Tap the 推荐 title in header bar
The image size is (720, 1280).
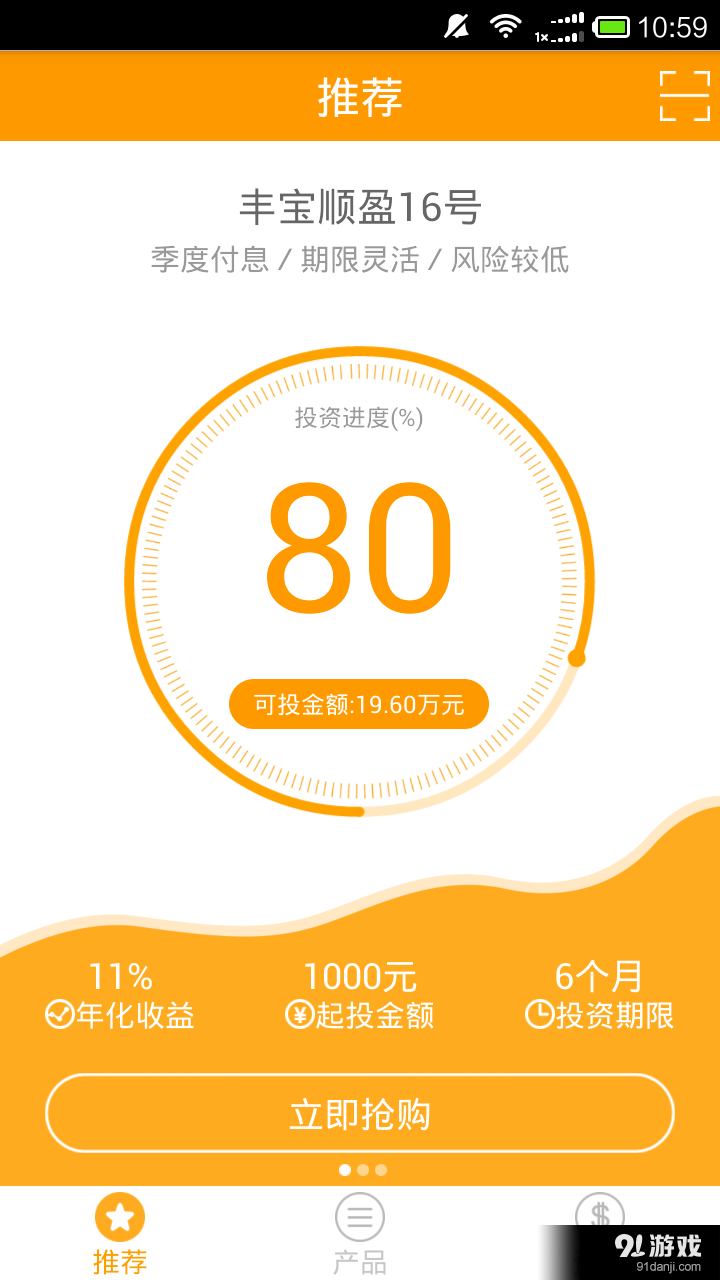click(x=359, y=96)
